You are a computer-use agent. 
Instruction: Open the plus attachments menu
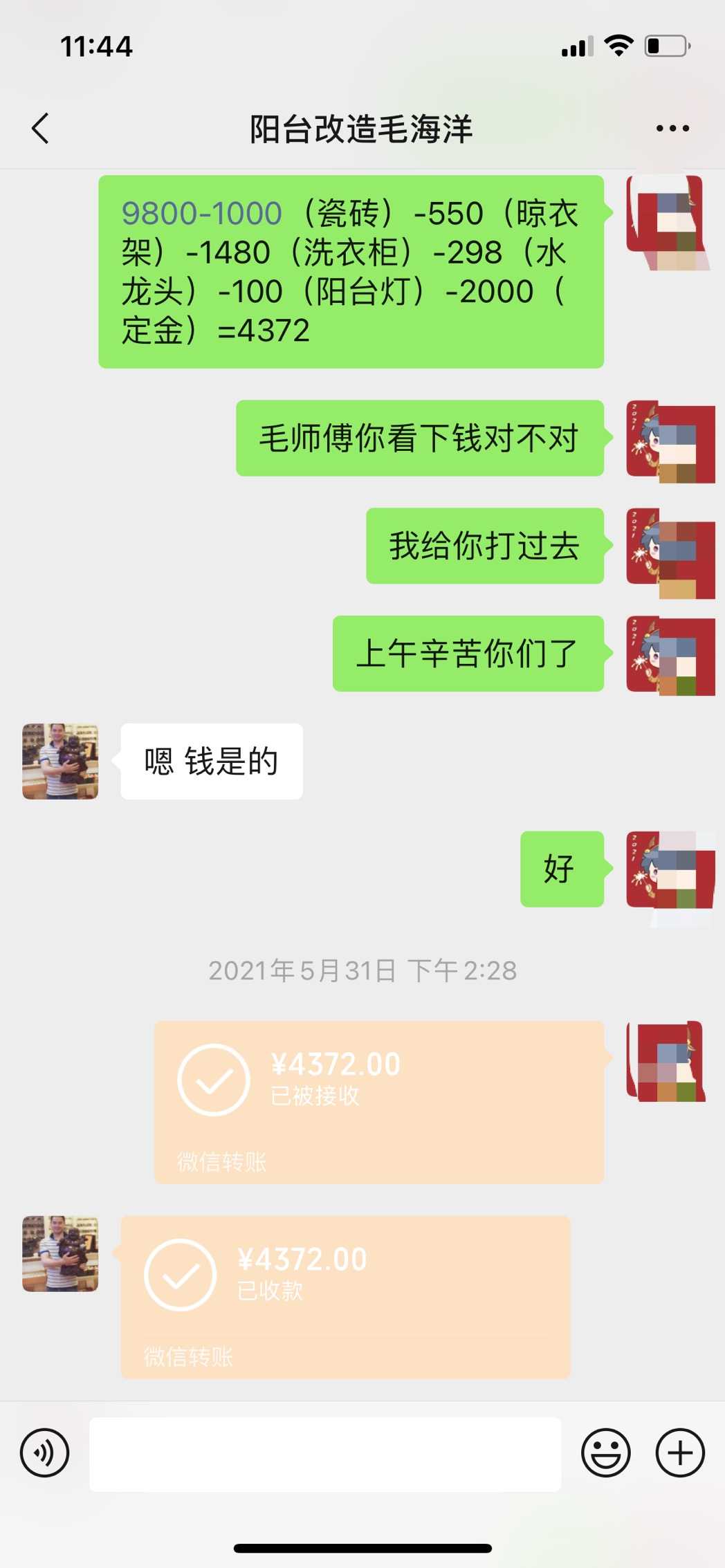pos(680,1453)
